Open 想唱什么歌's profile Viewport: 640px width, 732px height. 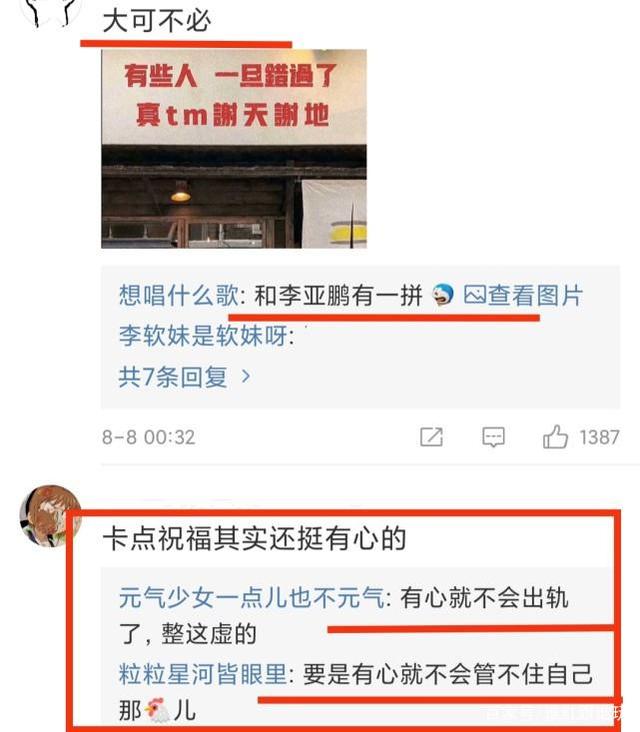[x=178, y=296]
